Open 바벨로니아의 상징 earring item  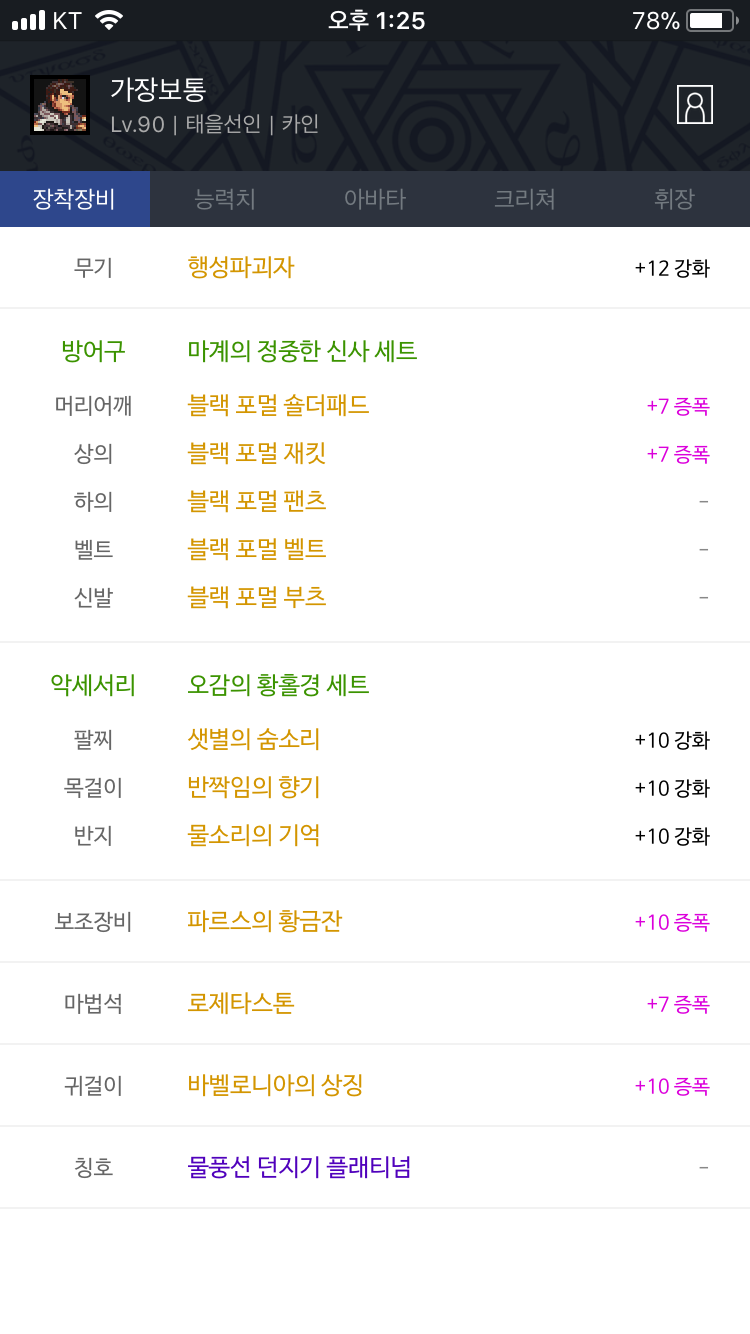point(275,1085)
